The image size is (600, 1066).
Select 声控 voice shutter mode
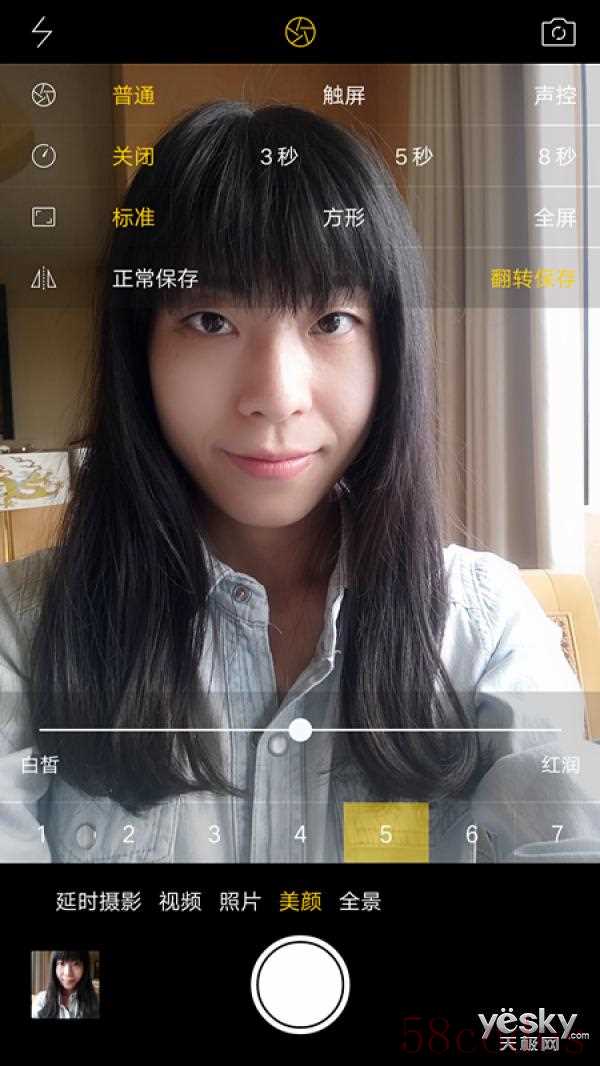pos(555,96)
